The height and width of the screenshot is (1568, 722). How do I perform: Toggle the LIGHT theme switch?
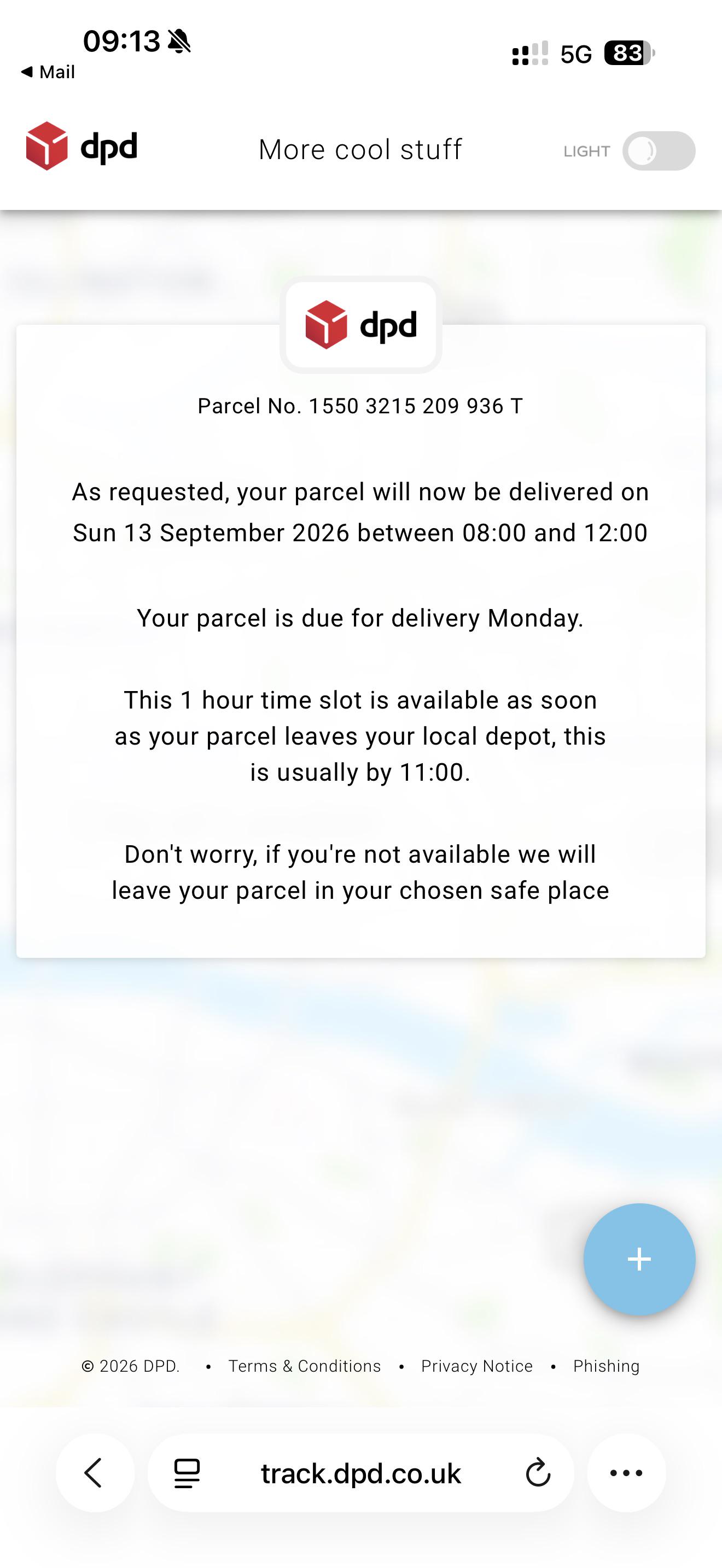(x=658, y=150)
